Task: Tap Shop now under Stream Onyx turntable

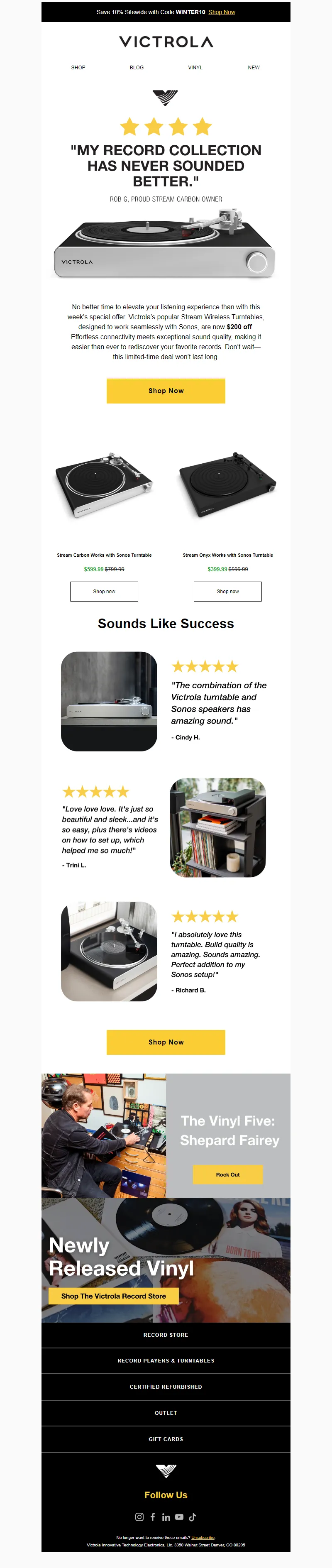Action: pos(227,591)
